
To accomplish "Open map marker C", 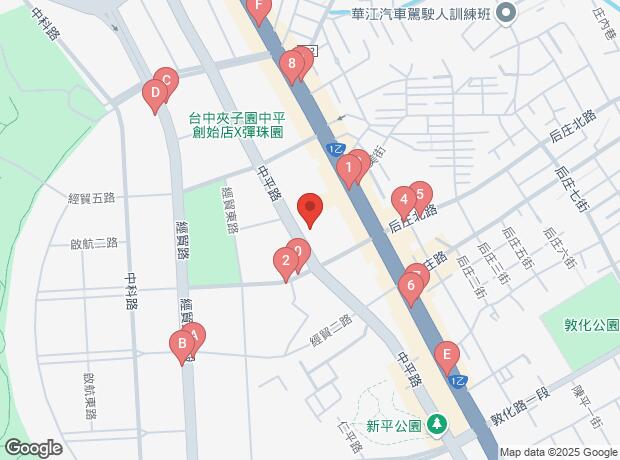I will (x=166, y=82).
